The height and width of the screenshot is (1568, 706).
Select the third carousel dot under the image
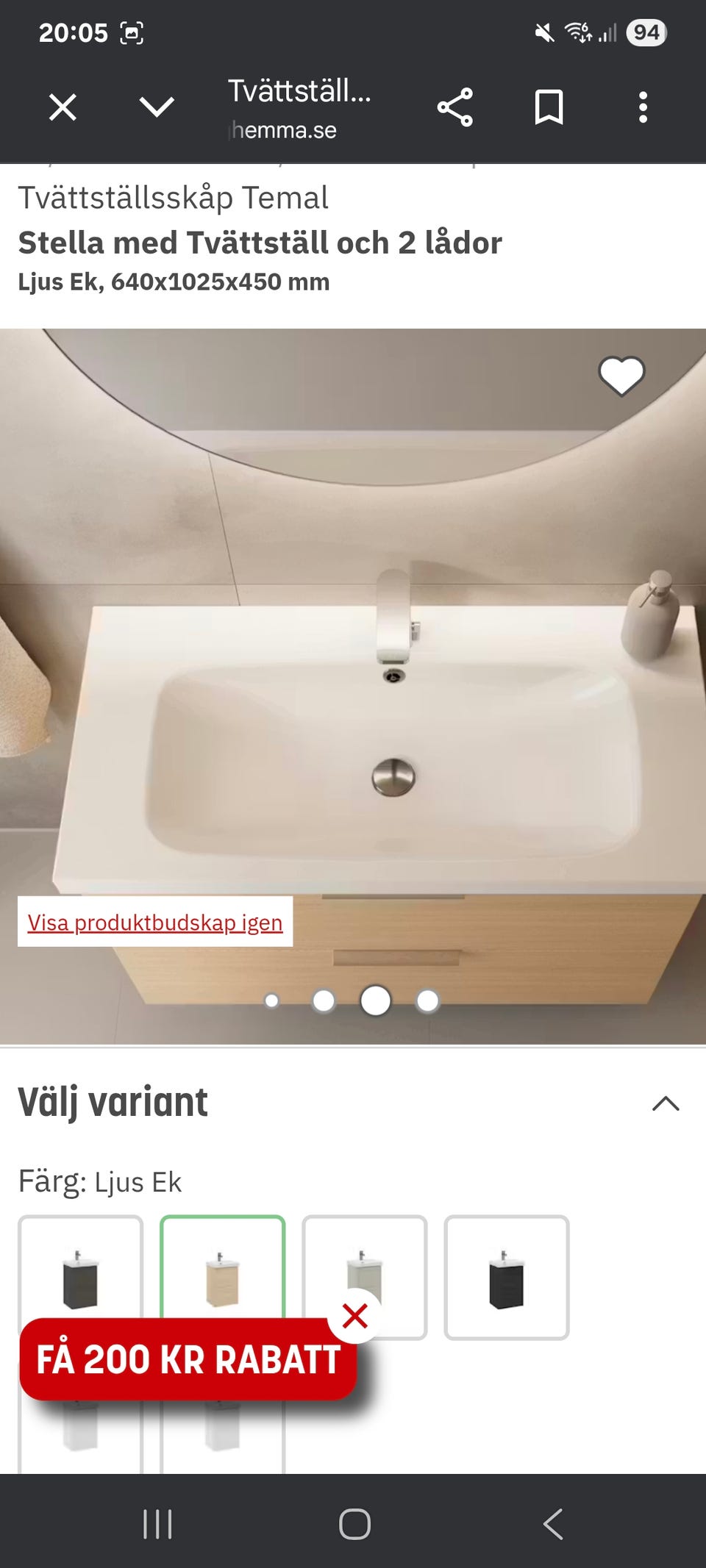coord(375,1001)
